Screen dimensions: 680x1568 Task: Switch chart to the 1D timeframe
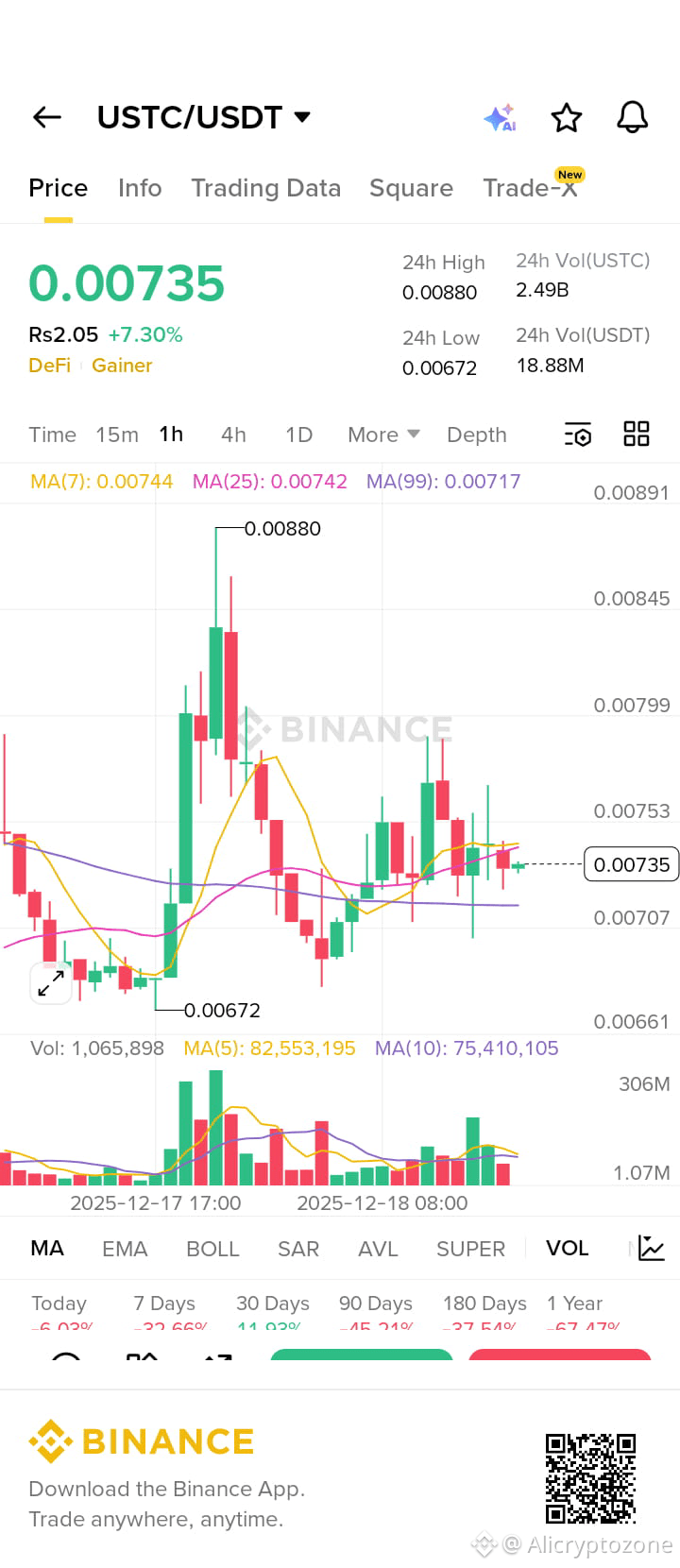[x=298, y=435]
